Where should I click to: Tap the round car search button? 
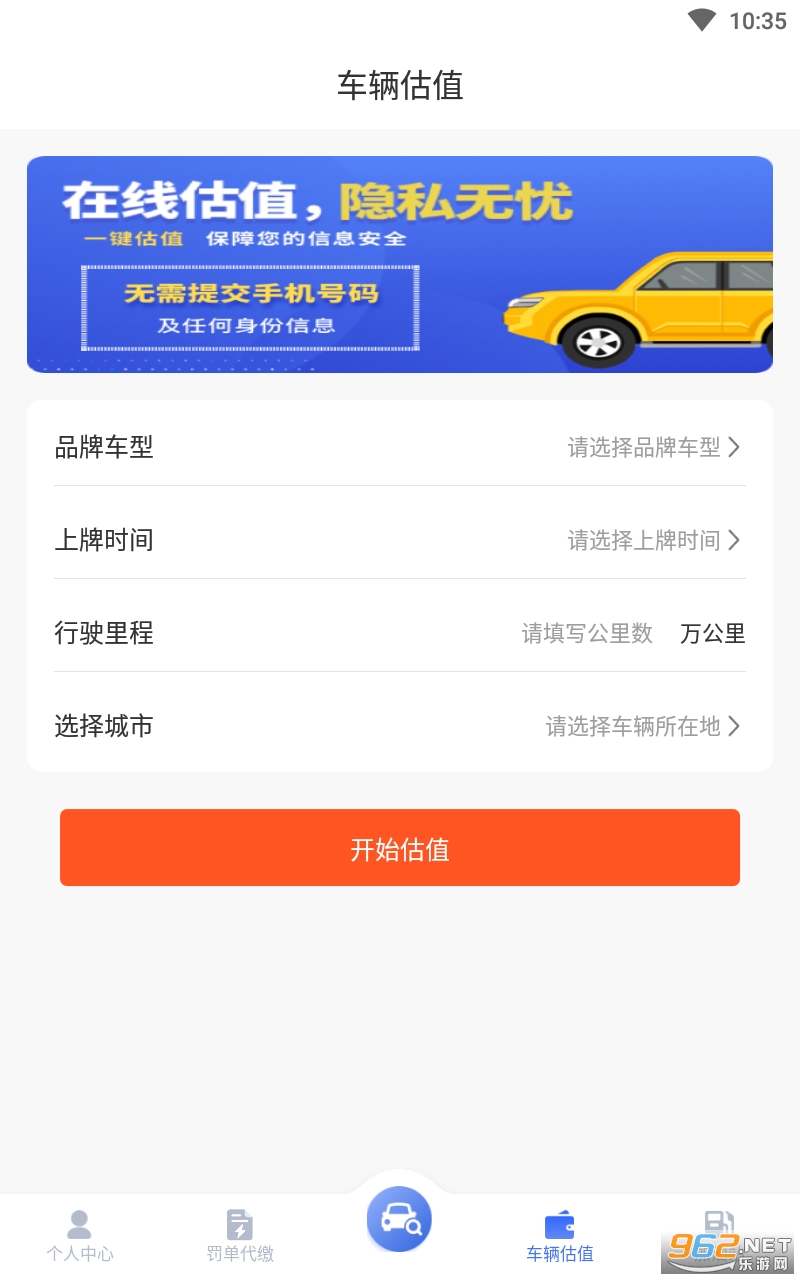coord(400,1219)
